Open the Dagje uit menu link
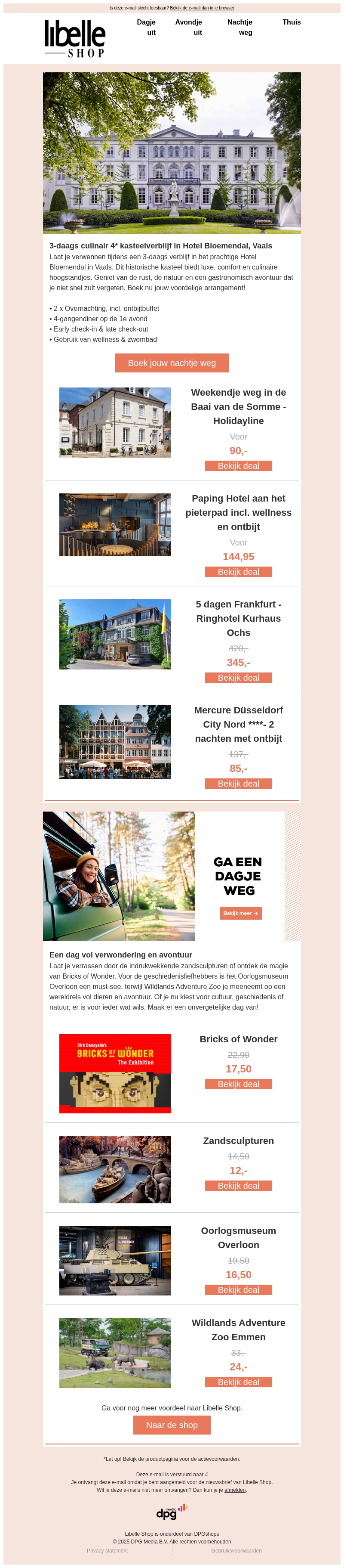344x1568 pixels. [147, 28]
